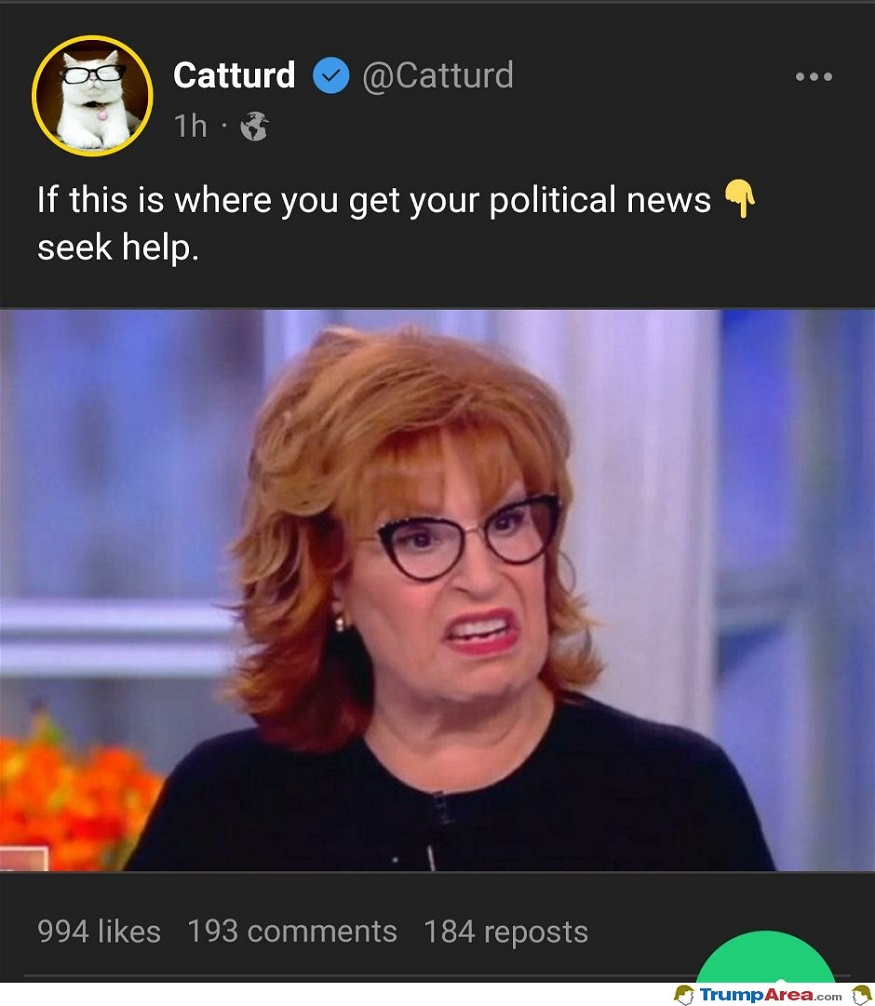The width and height of the screenshot is (875, 1006).
Task: Open the 193 comments
Action: coord(292,931)
